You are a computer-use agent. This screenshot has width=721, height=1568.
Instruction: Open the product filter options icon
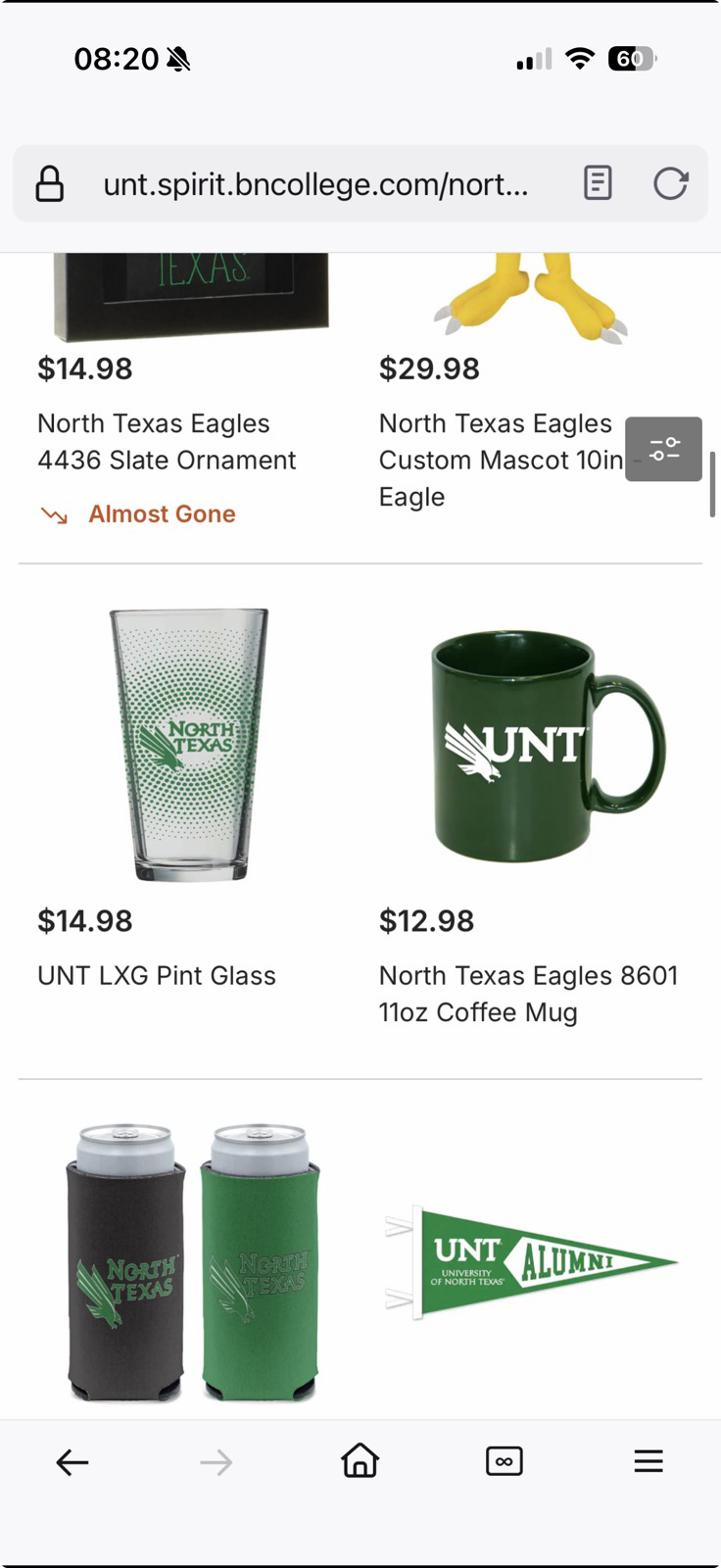(x=663, y=450)
